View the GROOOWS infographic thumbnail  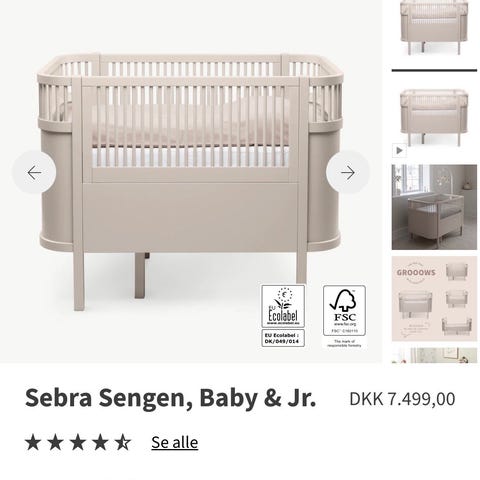click(x=434, y=299)
